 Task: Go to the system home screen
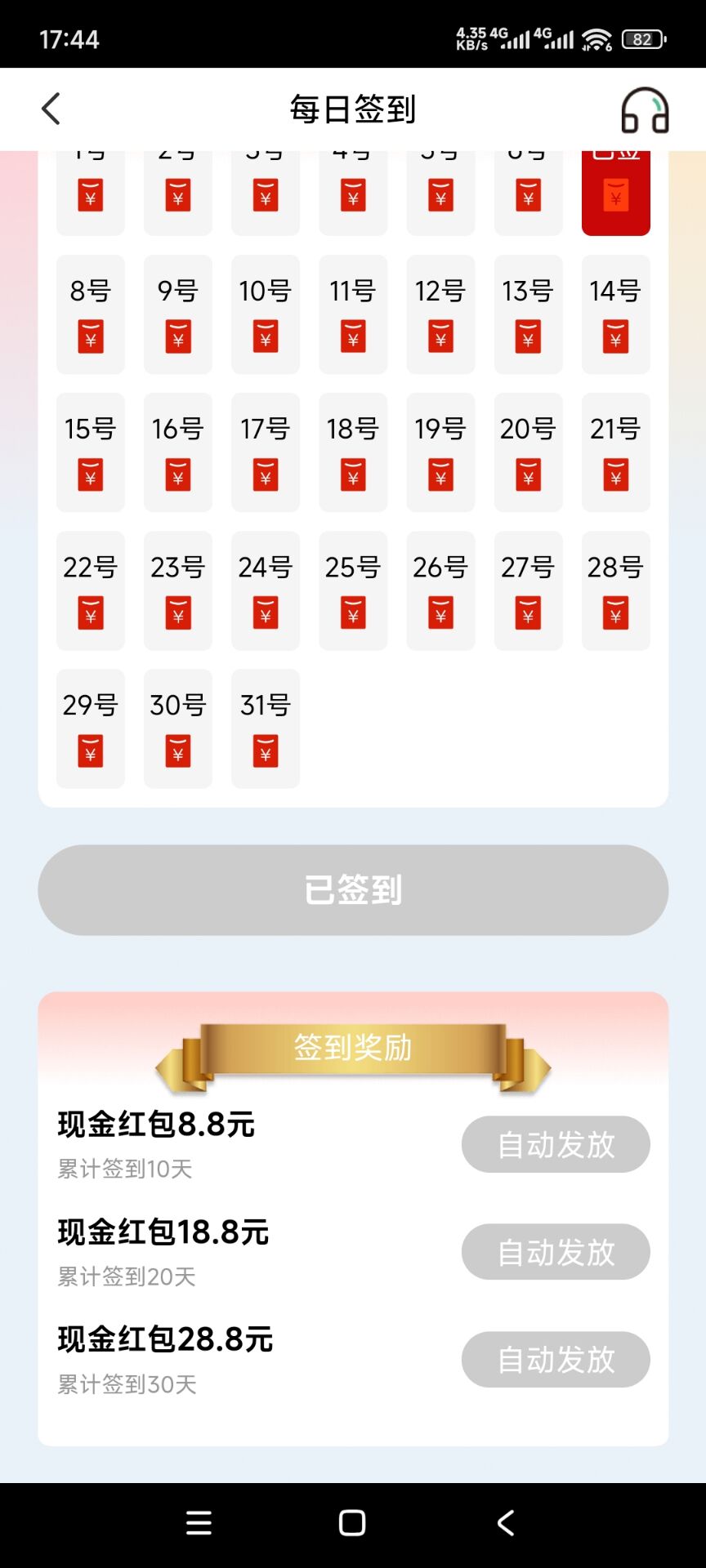352,1523
